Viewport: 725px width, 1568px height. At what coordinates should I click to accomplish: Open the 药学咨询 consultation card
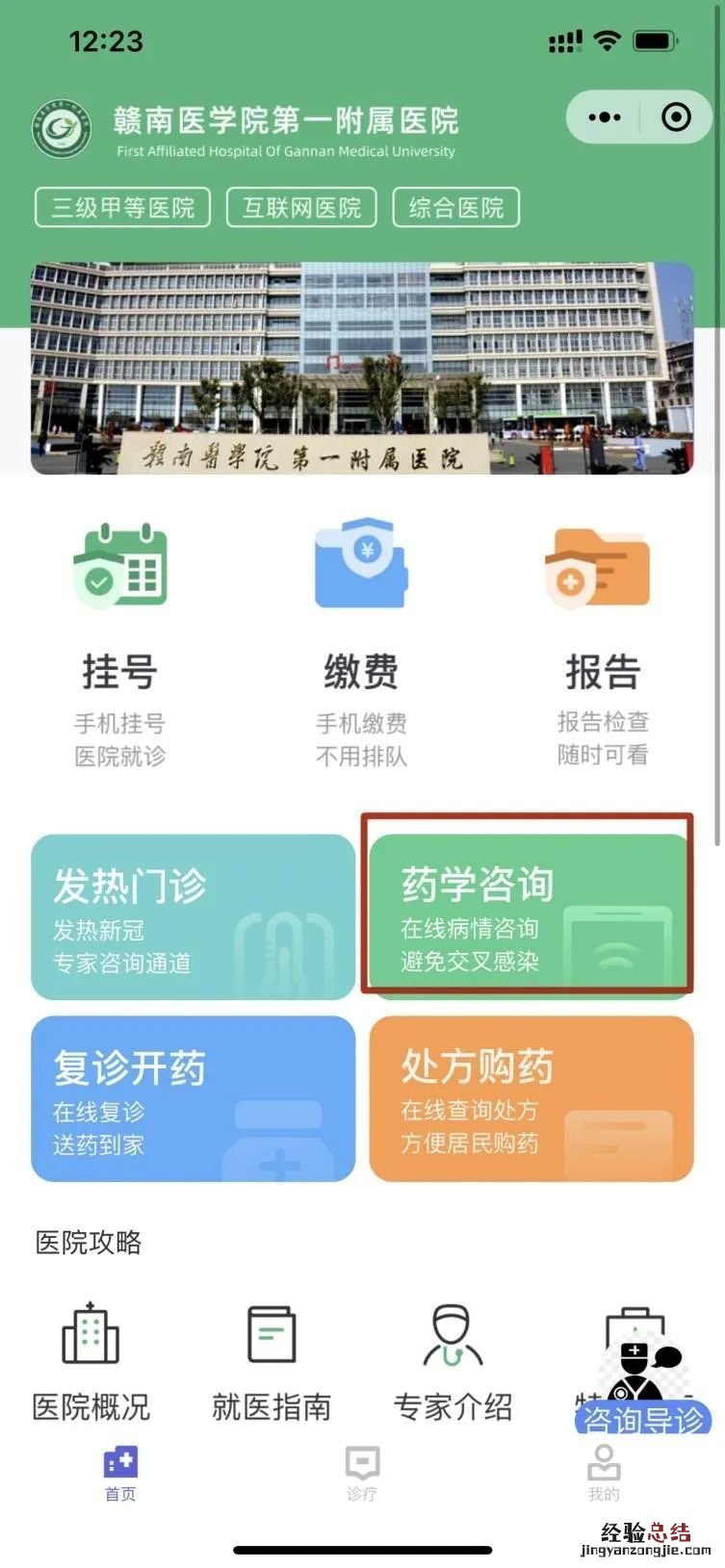(x=530, y=916)
